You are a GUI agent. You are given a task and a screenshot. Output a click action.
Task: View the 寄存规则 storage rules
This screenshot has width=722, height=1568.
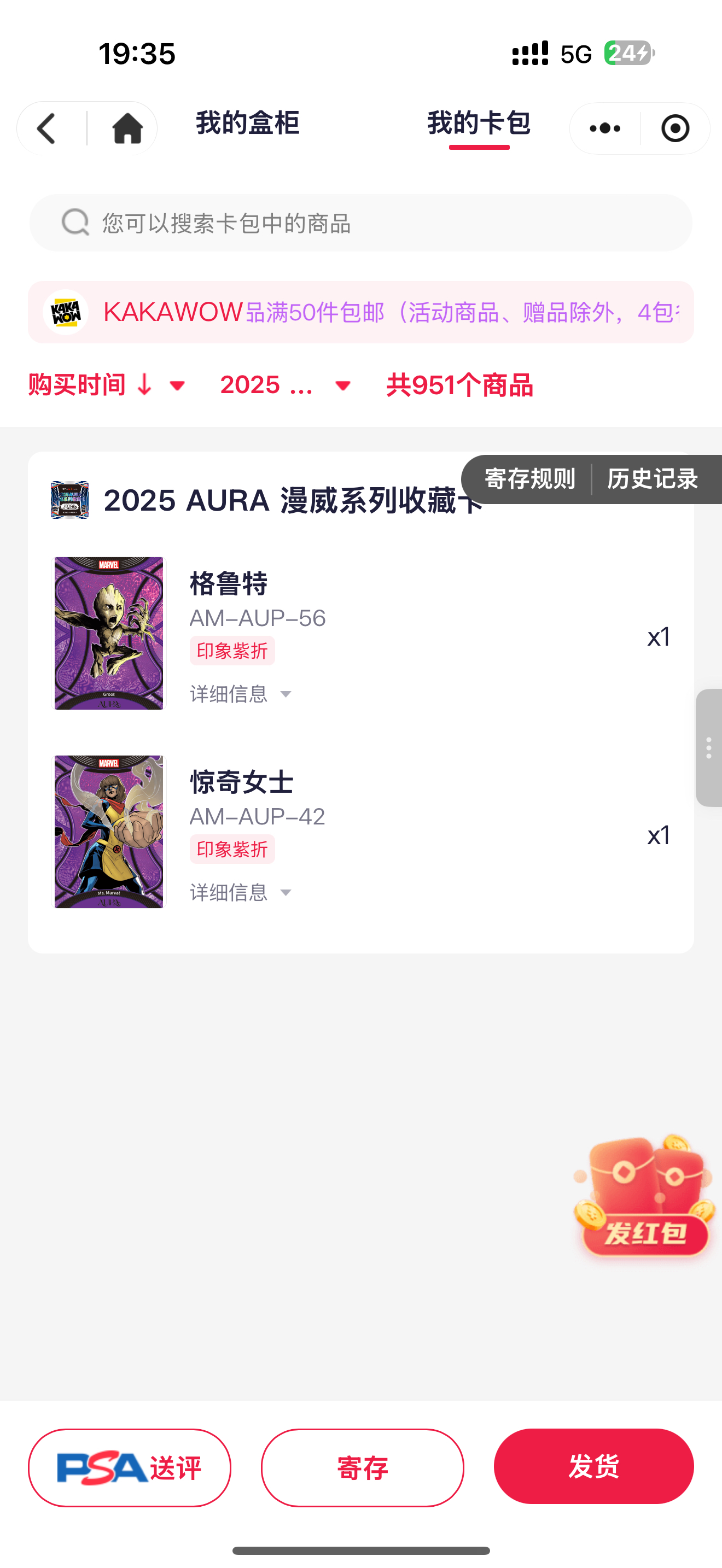coord(529,479)
